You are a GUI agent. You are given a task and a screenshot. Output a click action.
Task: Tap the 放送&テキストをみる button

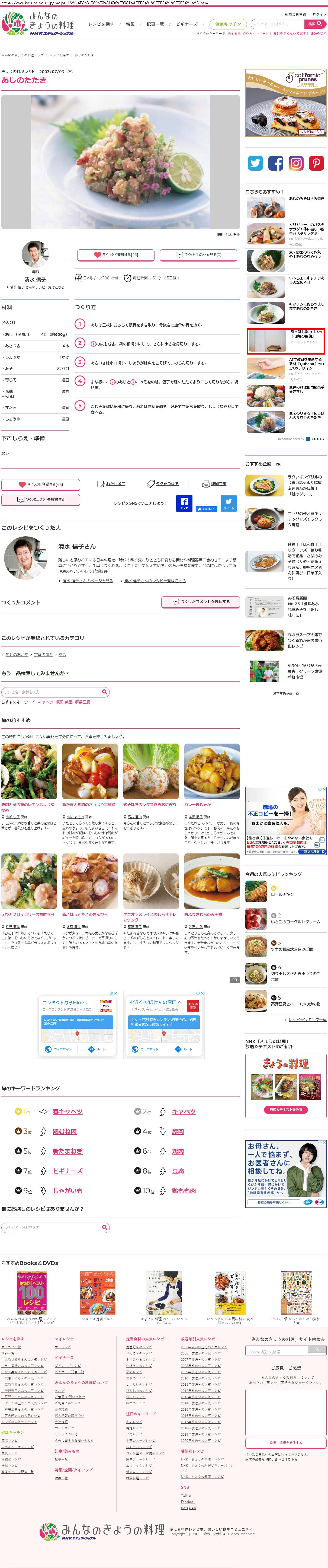285,1110
